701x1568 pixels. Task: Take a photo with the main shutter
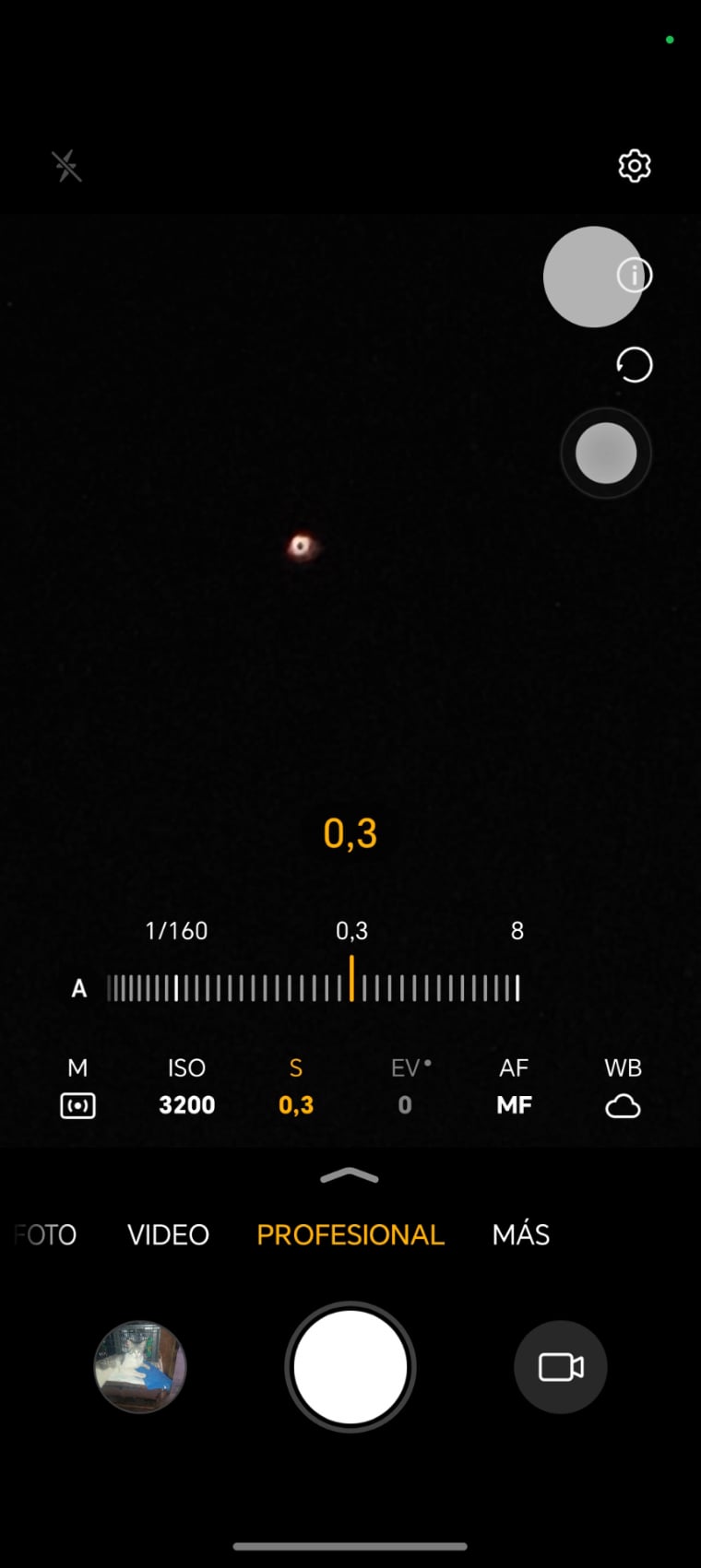(x=350, y=1367)
